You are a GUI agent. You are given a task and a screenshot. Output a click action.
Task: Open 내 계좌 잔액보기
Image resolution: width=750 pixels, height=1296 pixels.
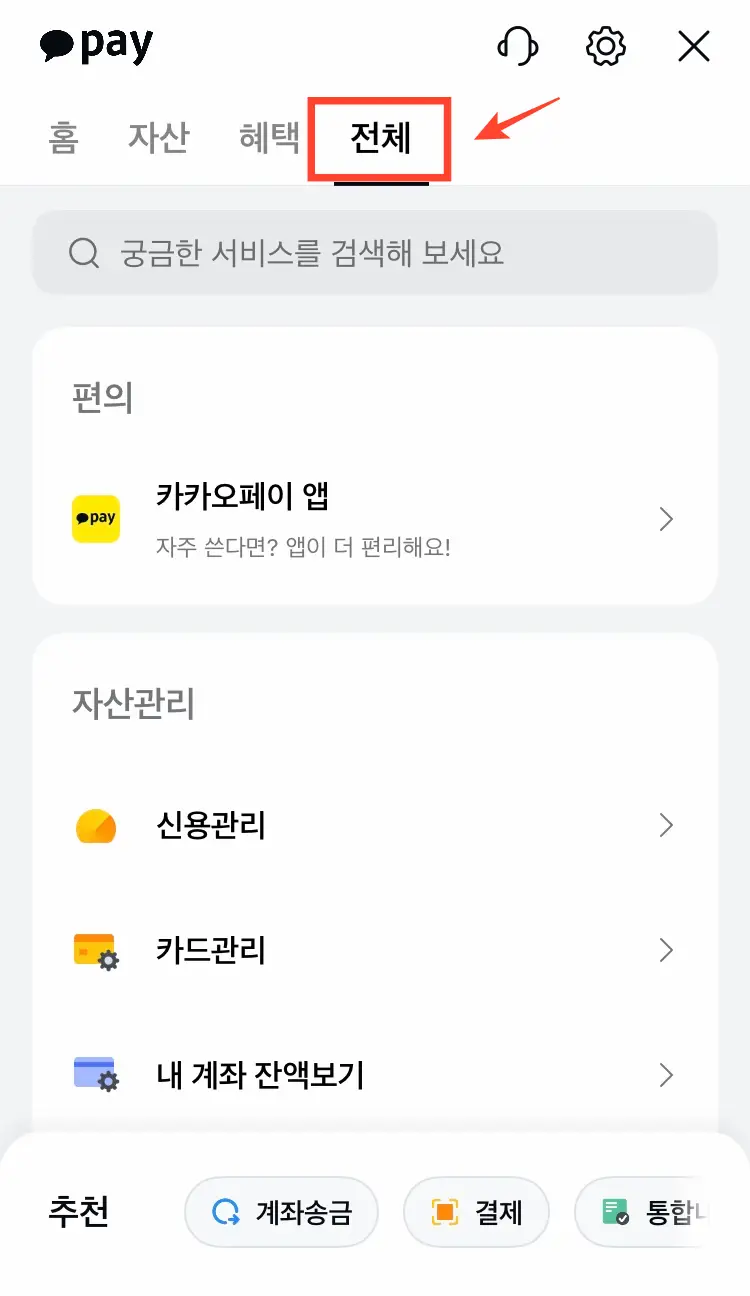click(375, 1075)
